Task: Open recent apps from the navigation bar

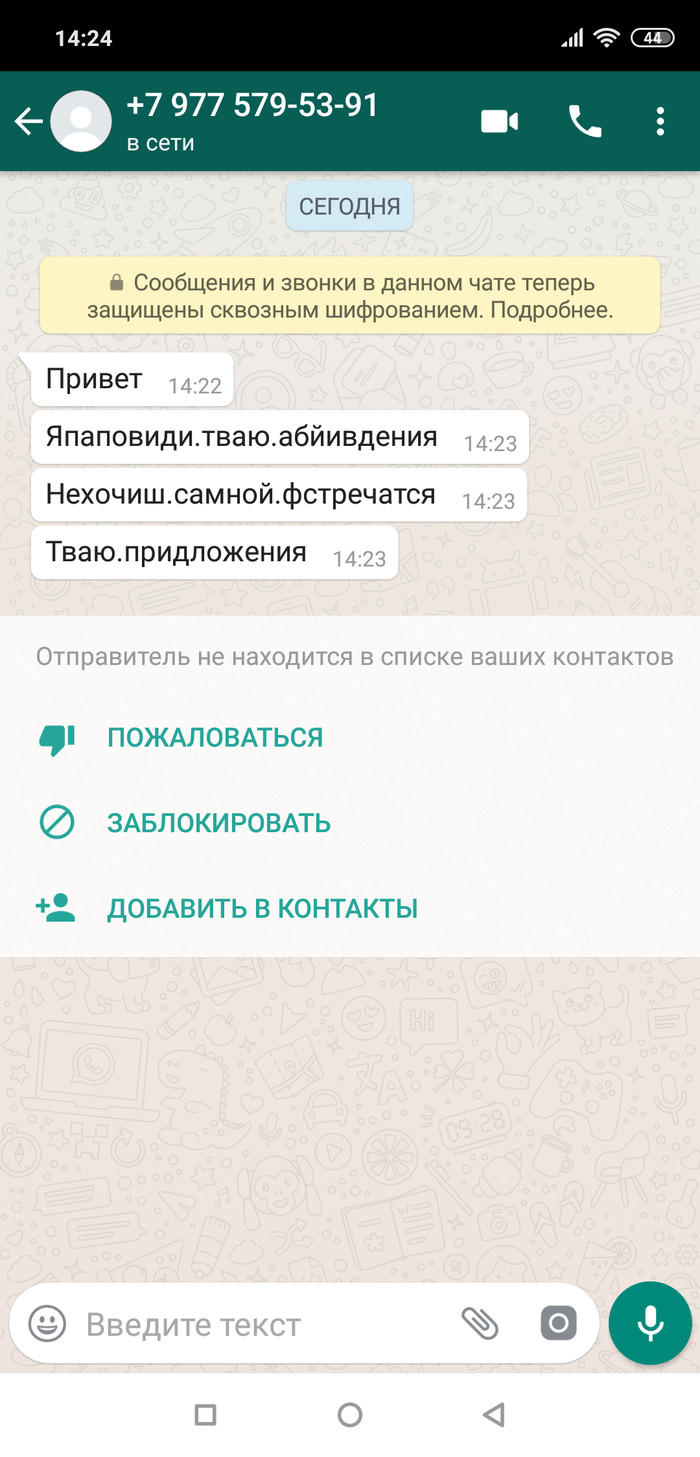Action: click(205, 1414)
